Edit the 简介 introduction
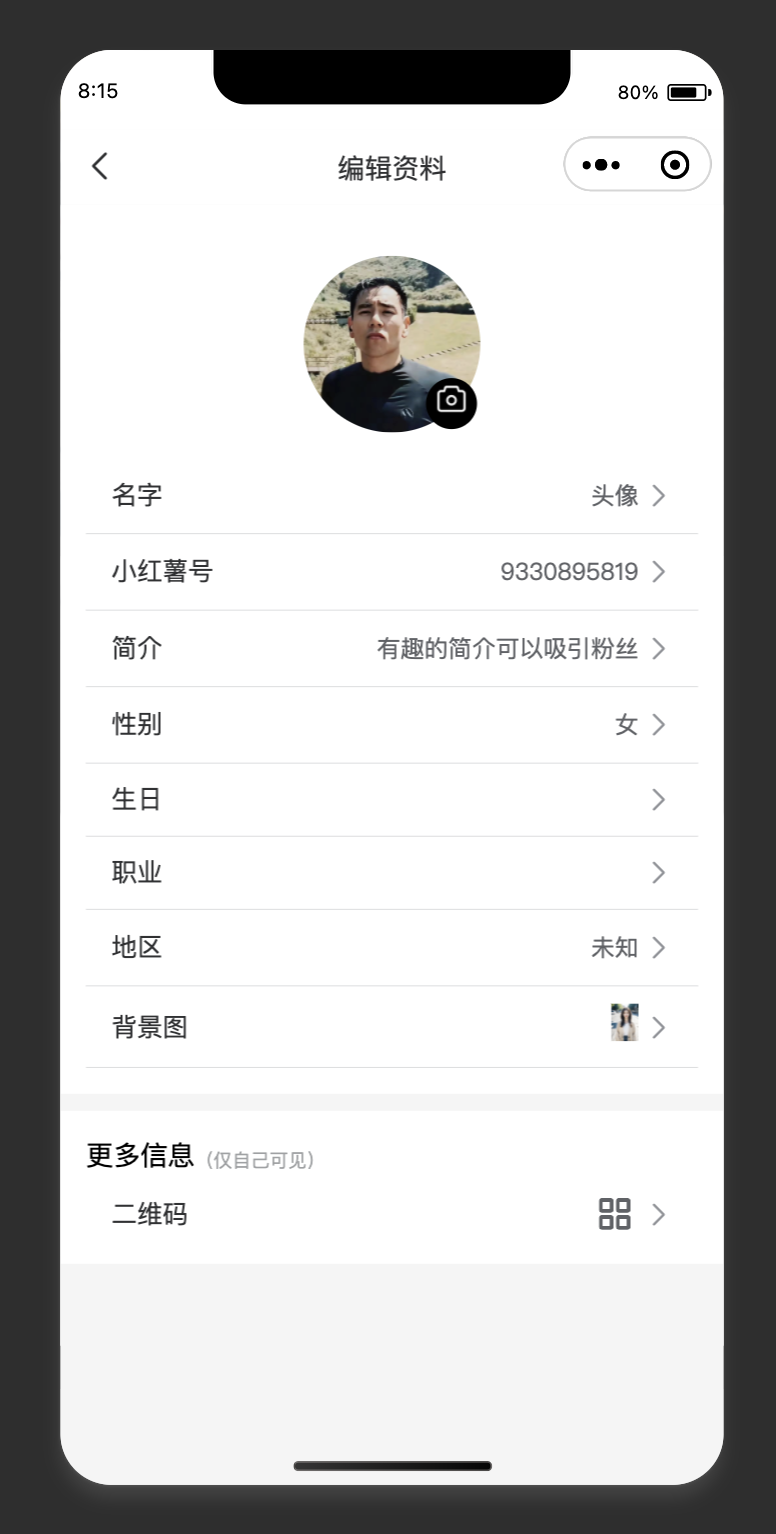This screenshot has height=1534, width=776. coord(391,649)
